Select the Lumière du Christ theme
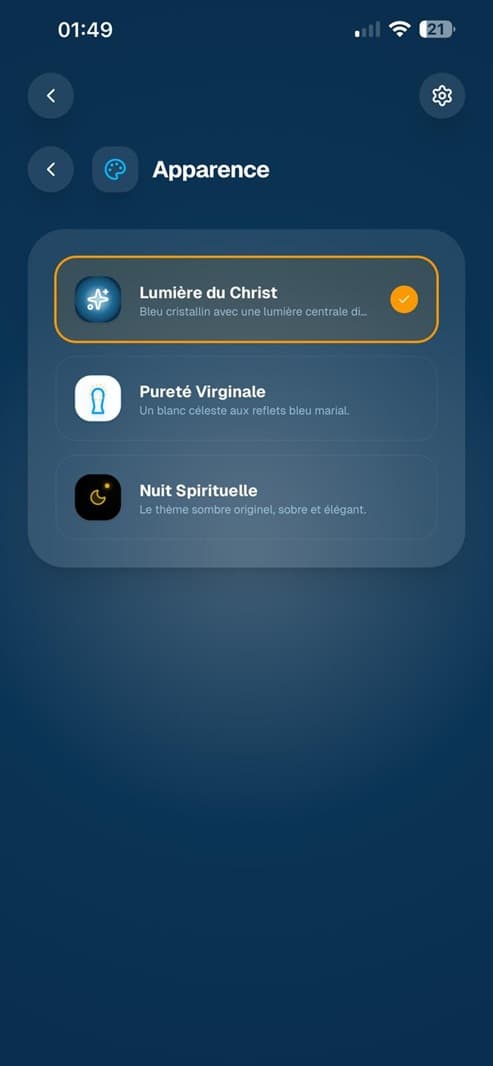493x1066 pixels. 246,299
